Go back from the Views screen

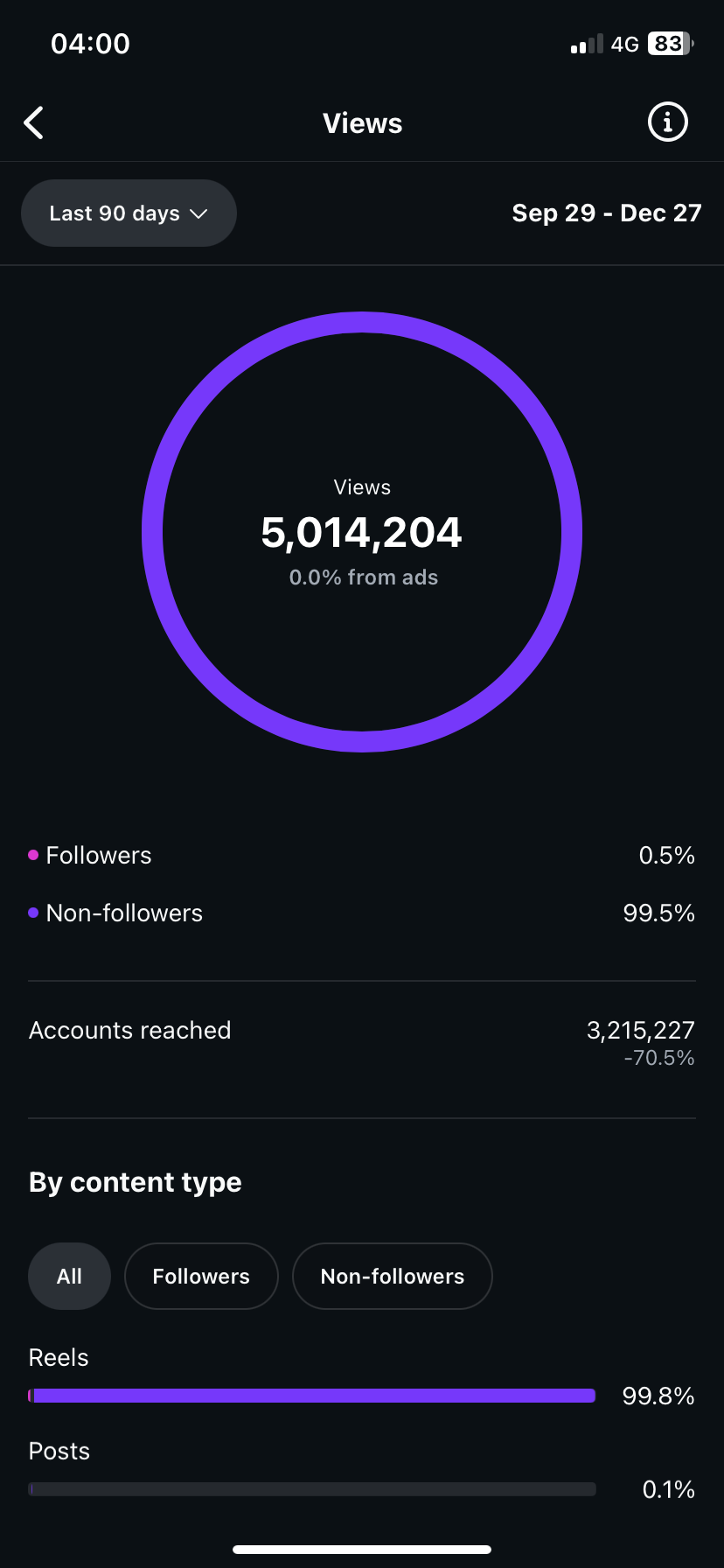(x=34, y=123)
